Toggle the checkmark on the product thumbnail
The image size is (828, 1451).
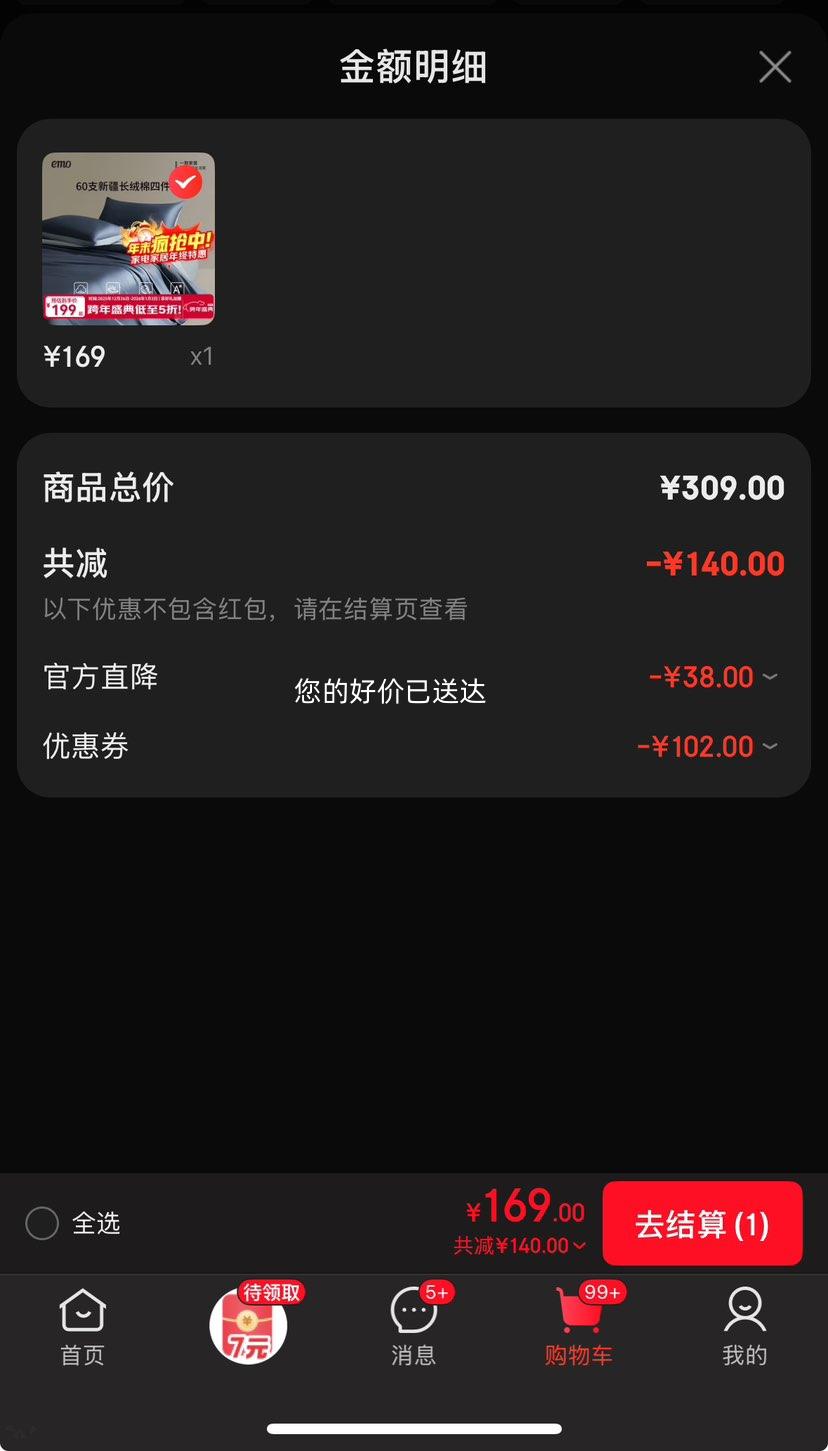[x=183, y=183]
